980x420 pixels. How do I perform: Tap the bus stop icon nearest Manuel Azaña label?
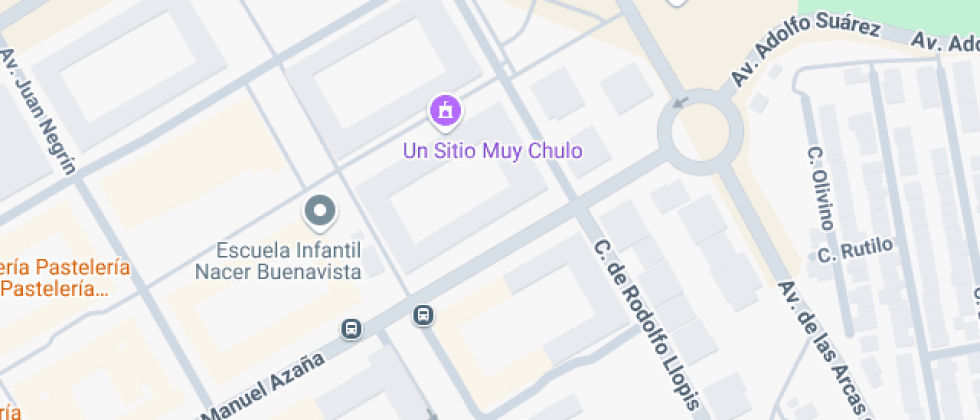[x=351, y=328]
